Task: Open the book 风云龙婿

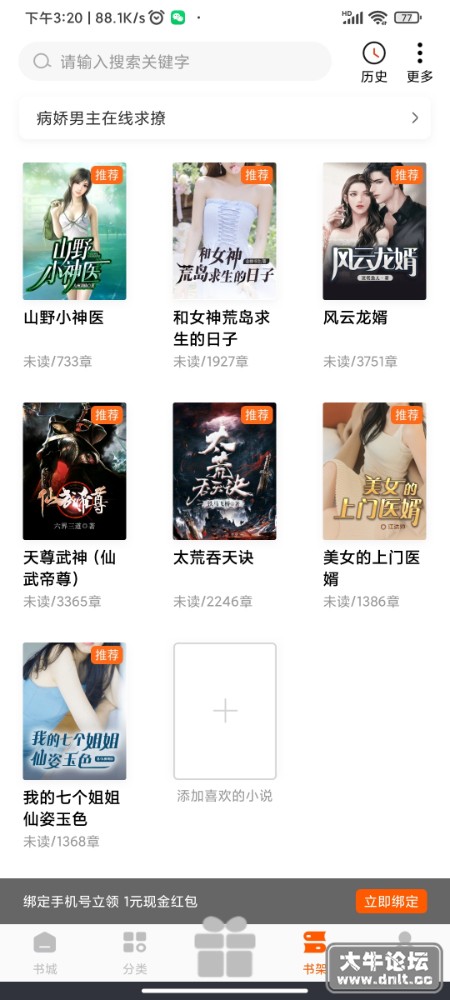Action: (374, 231)
